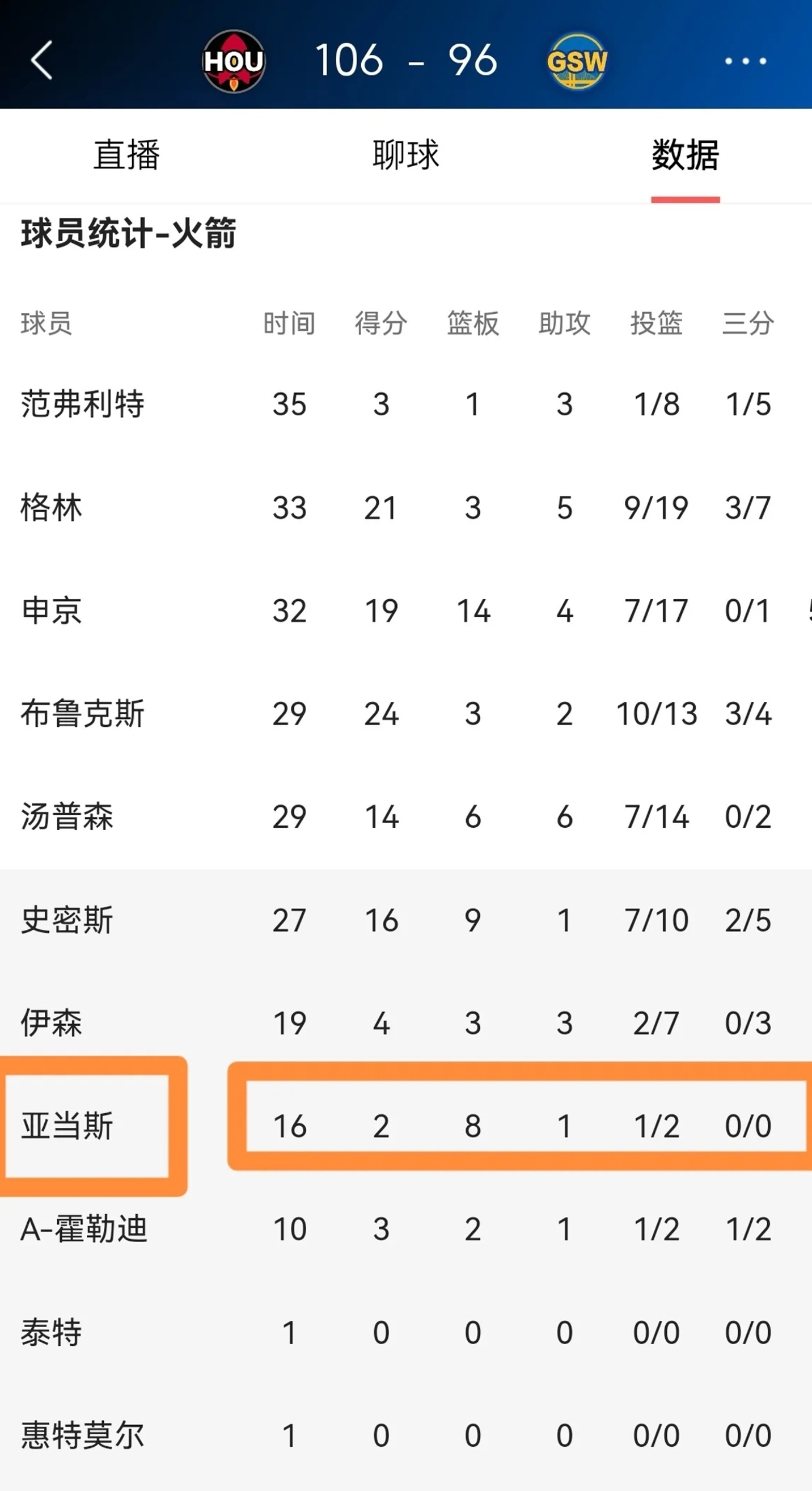Screen dimensions: 812x1491
Task: Open the three-dot overflow menu
Action: (x=746, y=61)
